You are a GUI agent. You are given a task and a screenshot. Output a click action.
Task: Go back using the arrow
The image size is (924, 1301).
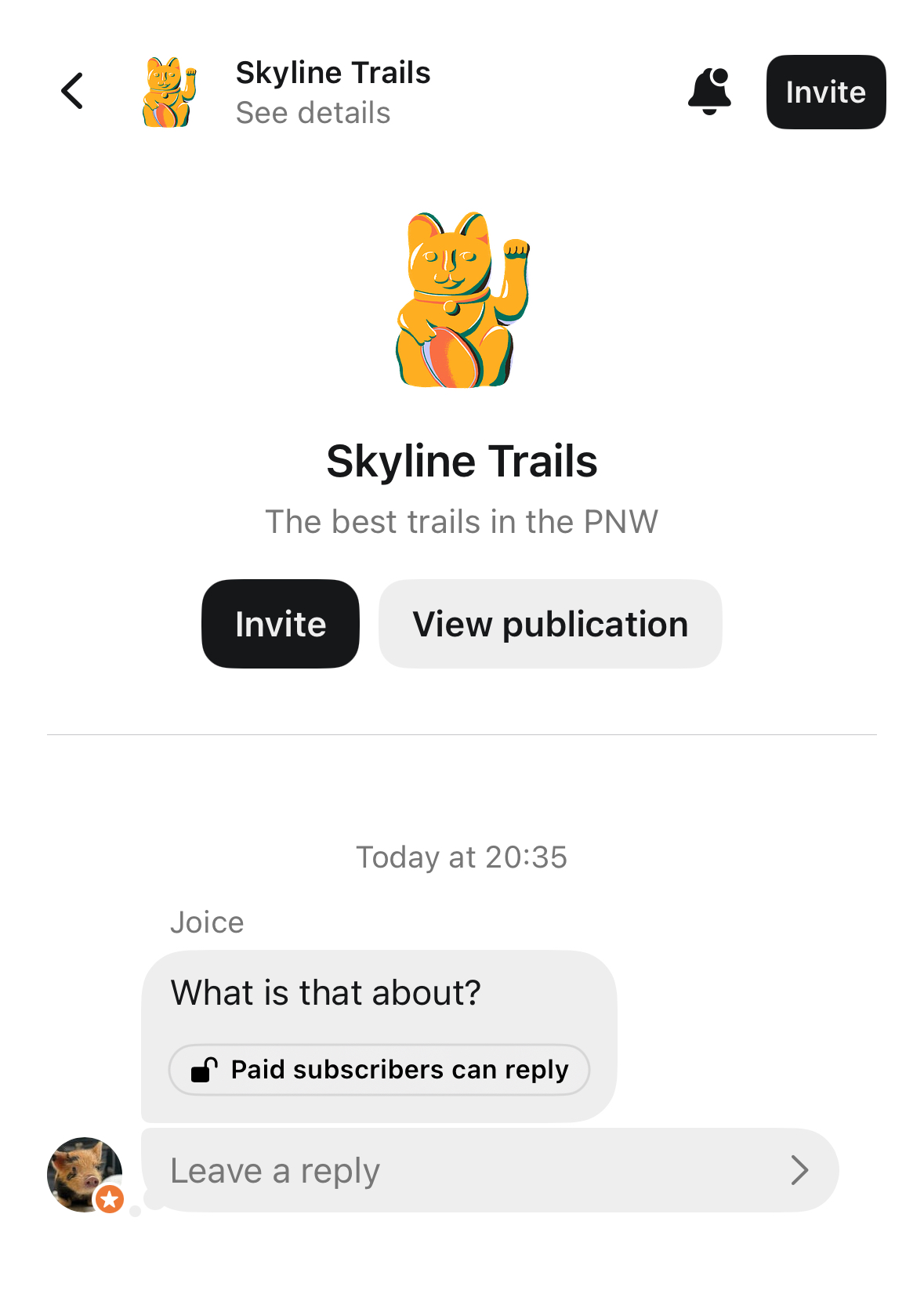click(72, 91)
